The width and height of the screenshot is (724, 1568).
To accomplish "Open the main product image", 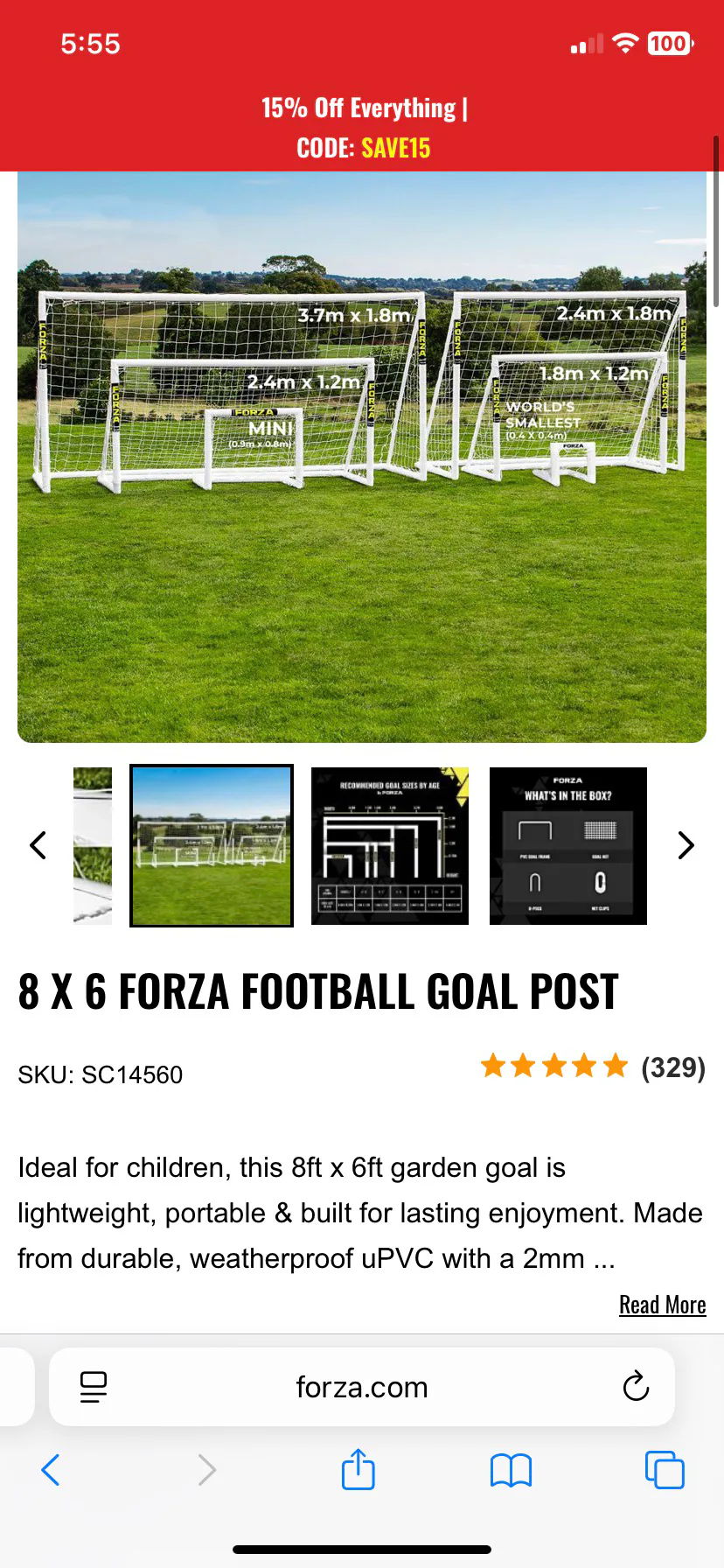I will [x=362, y=457].
